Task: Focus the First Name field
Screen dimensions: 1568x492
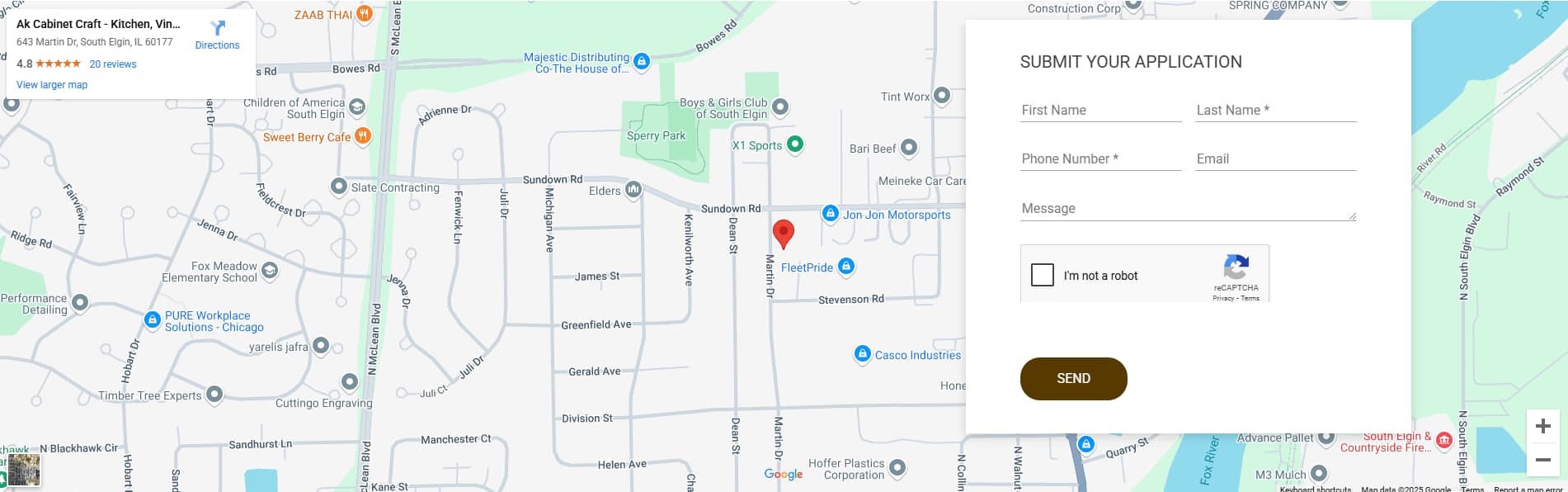Action: pyautogui.click(x=1100, y=111)
